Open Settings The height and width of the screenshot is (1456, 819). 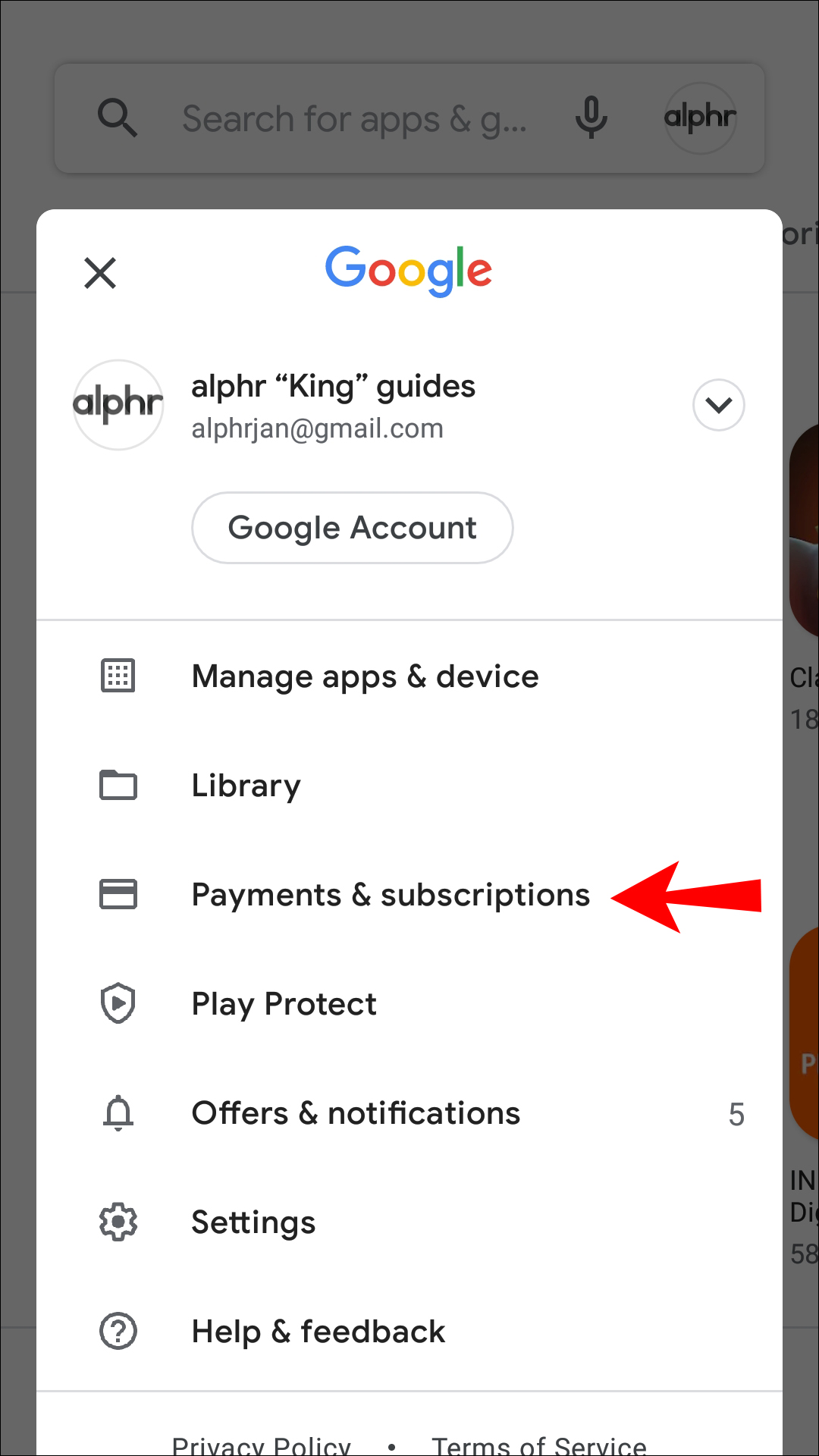tap(253, 1222)
